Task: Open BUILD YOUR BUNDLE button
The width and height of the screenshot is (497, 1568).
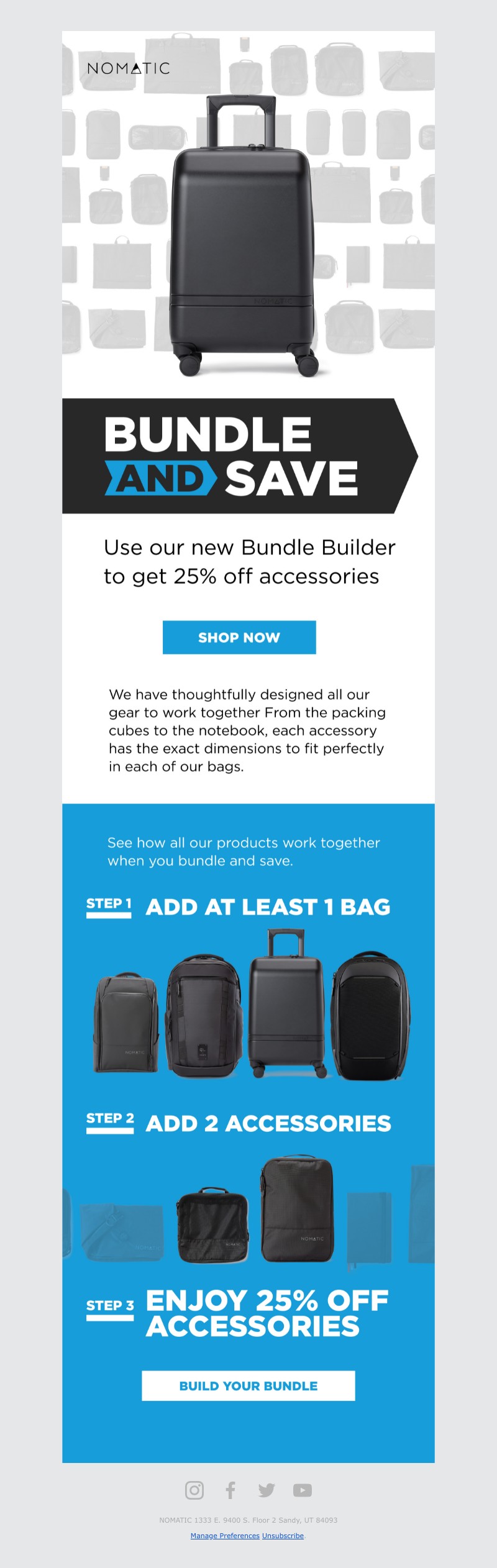Action: 248,1385
